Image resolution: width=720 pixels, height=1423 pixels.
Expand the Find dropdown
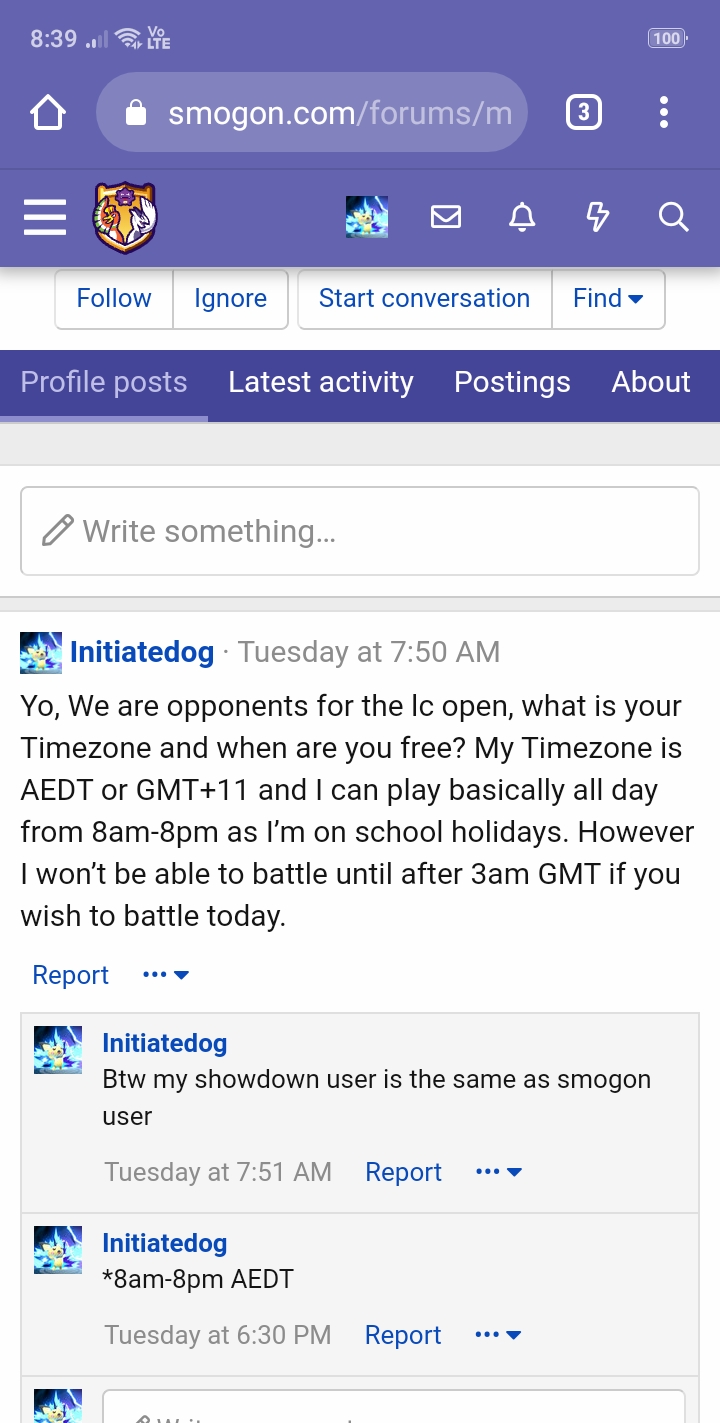[608, 299]
